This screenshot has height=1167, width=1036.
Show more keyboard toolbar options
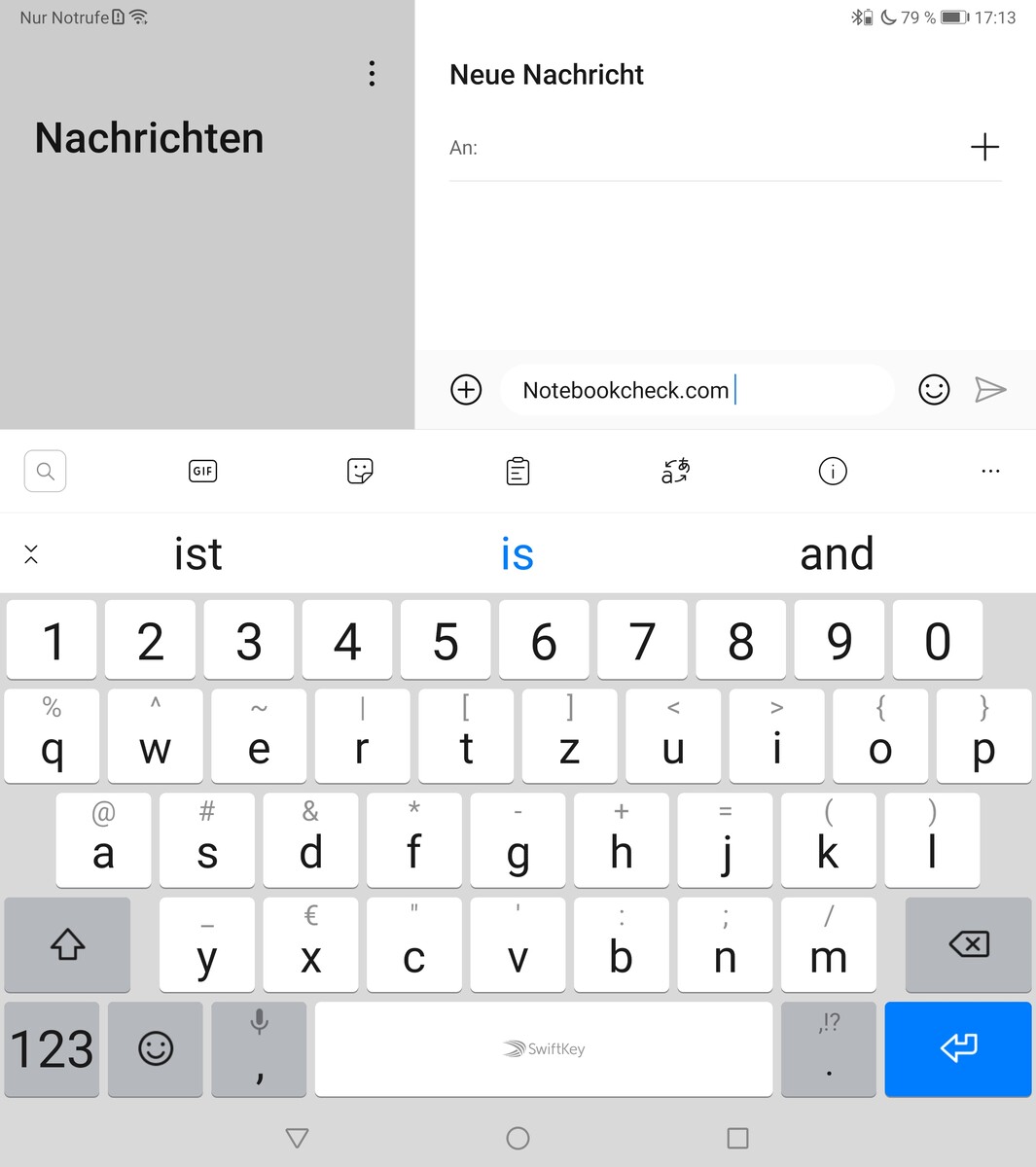990,472
